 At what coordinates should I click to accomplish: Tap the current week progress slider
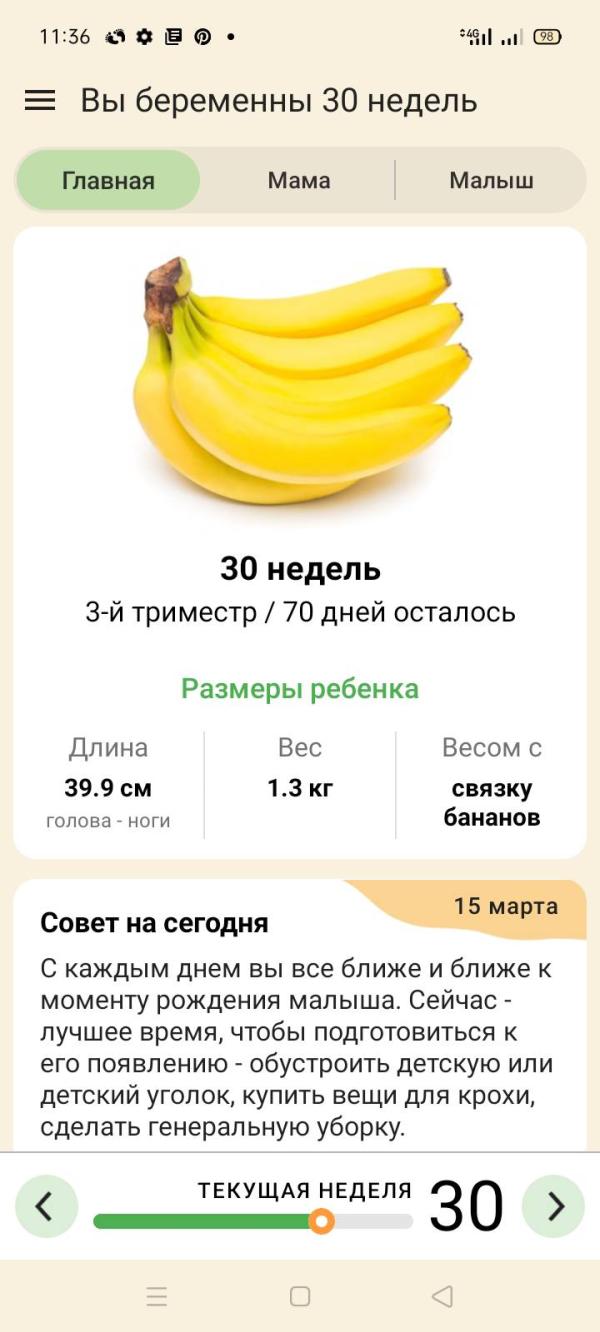point(253,1221)
